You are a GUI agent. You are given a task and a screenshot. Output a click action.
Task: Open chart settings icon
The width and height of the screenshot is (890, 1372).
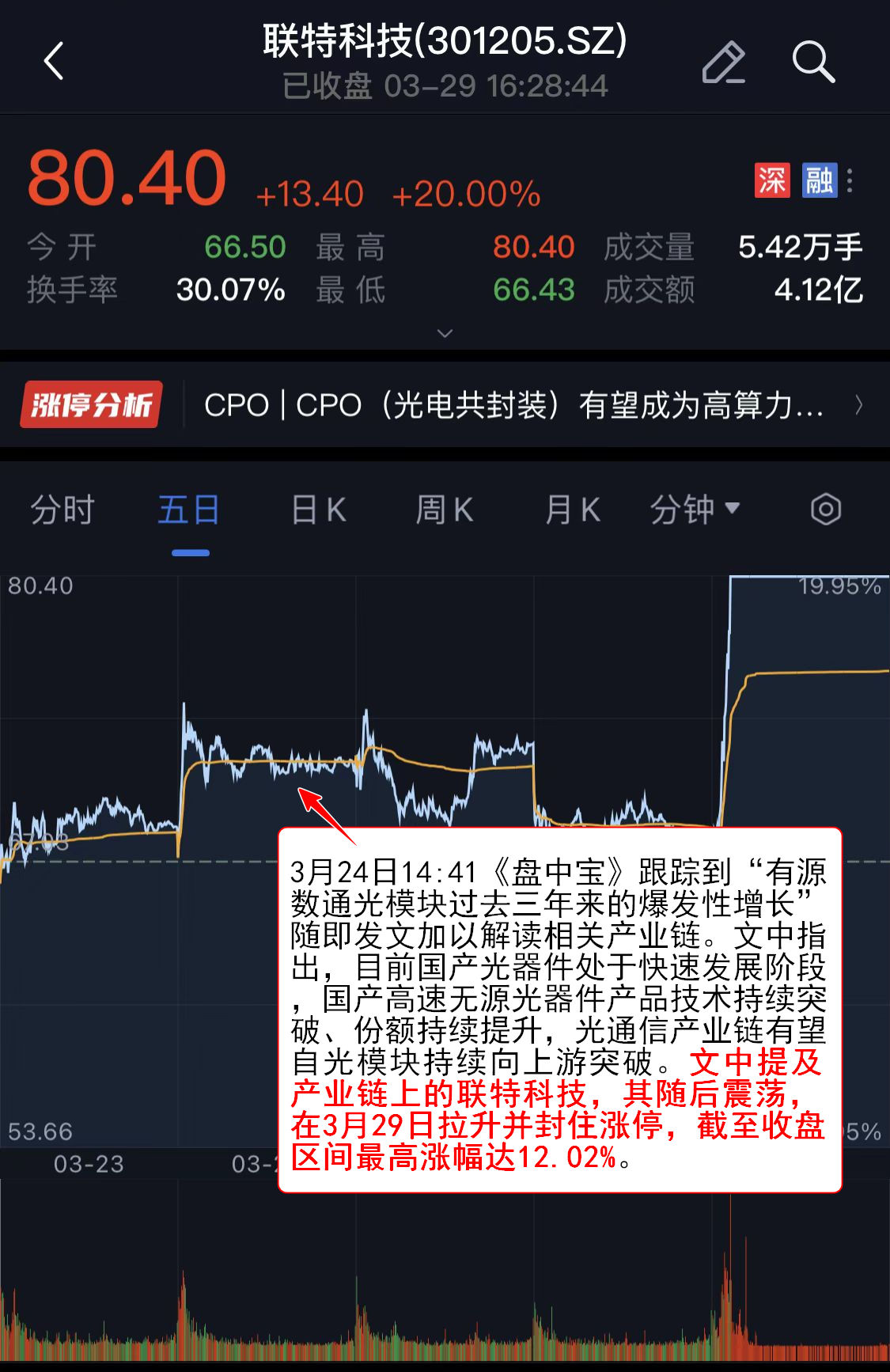(x=825, y=510)
